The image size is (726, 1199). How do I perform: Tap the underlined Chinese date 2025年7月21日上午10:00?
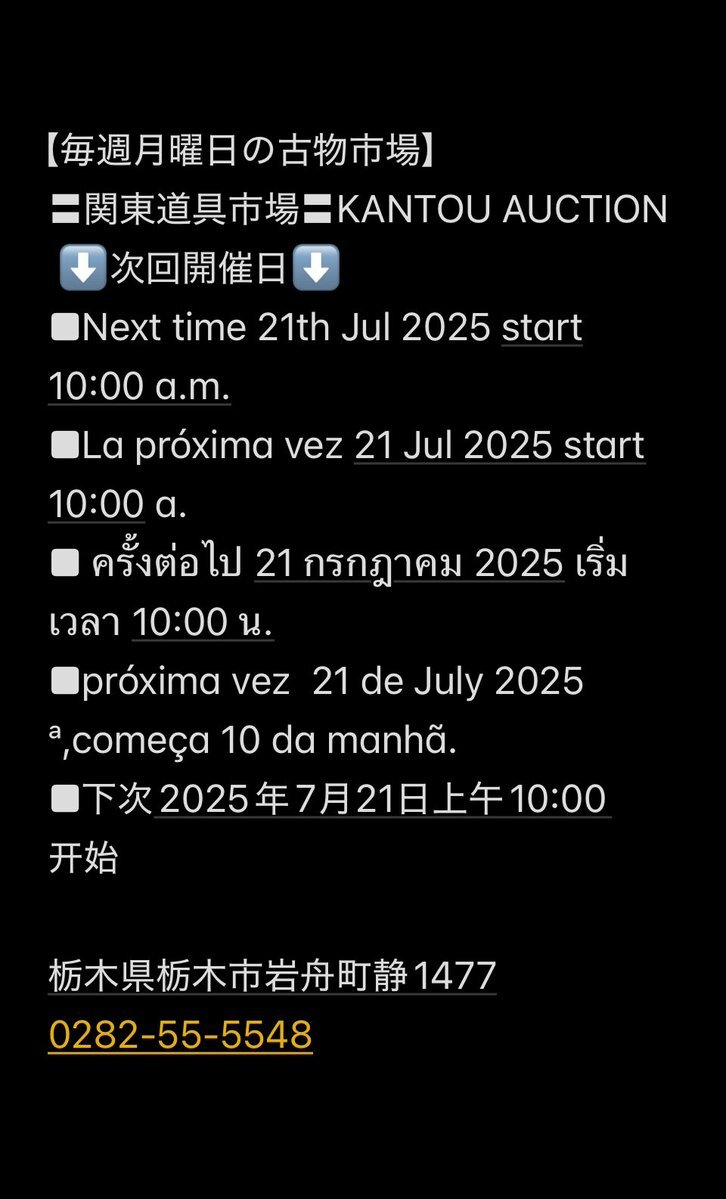[x=383, y=799]
